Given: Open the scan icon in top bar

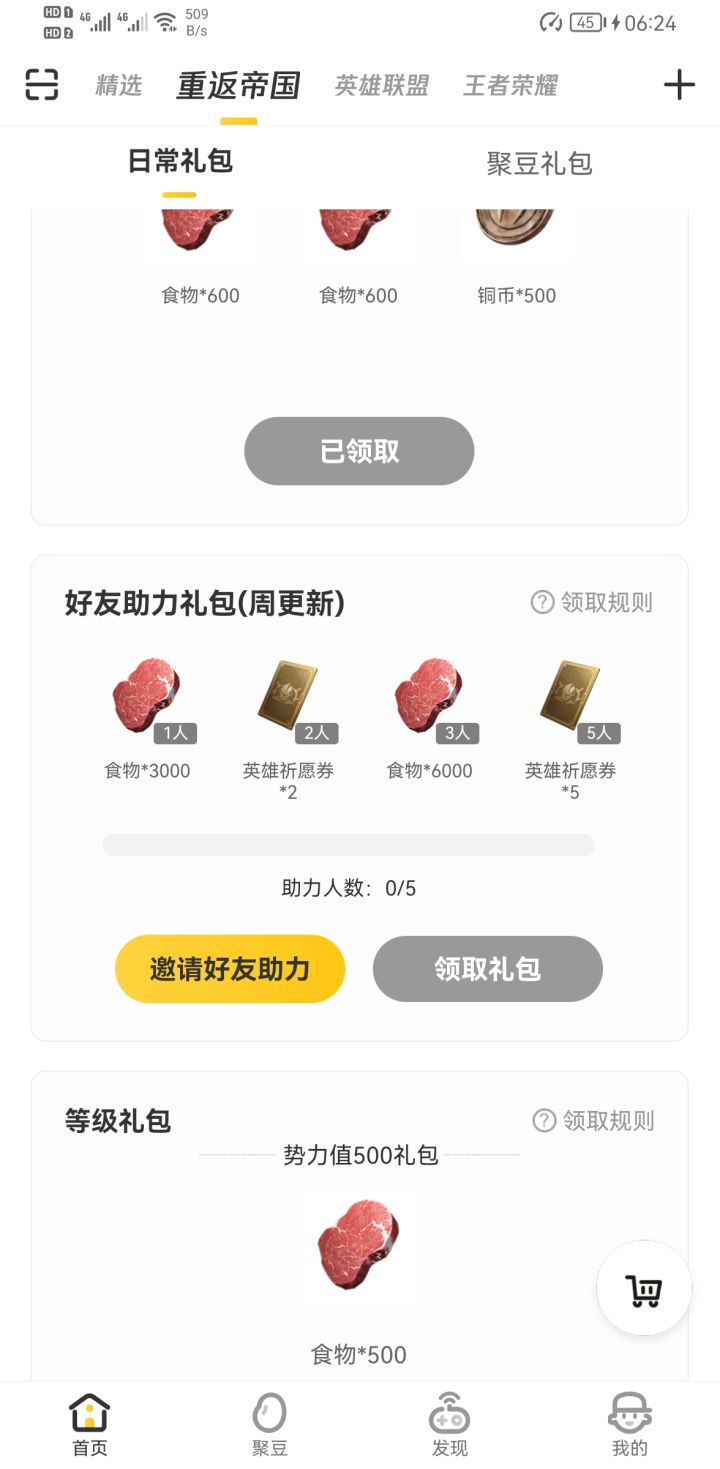Looking at the screenshot, I should (42, 85).
